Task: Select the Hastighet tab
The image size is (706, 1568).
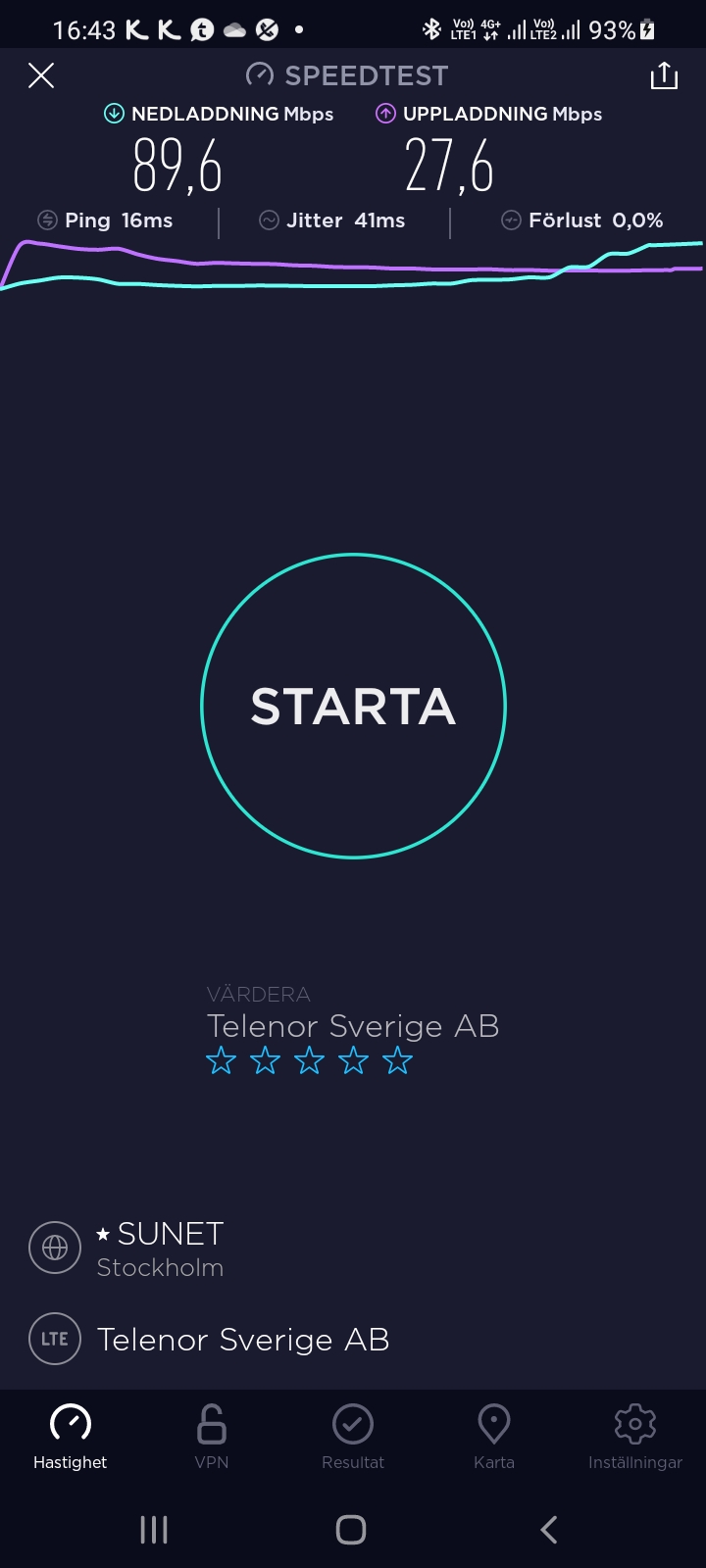Action: point(71,1437)
